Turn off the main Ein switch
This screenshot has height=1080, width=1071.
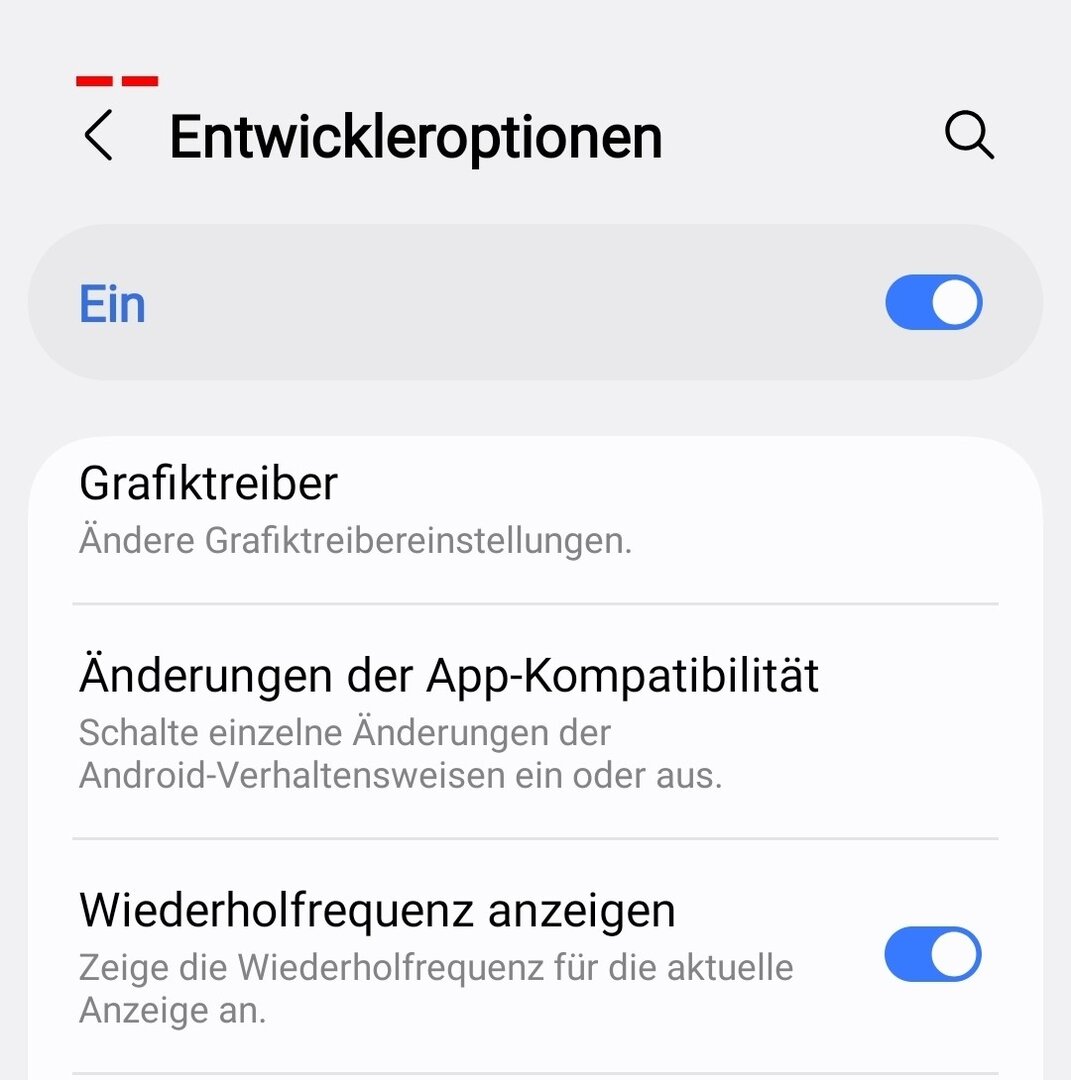[933, 303]
